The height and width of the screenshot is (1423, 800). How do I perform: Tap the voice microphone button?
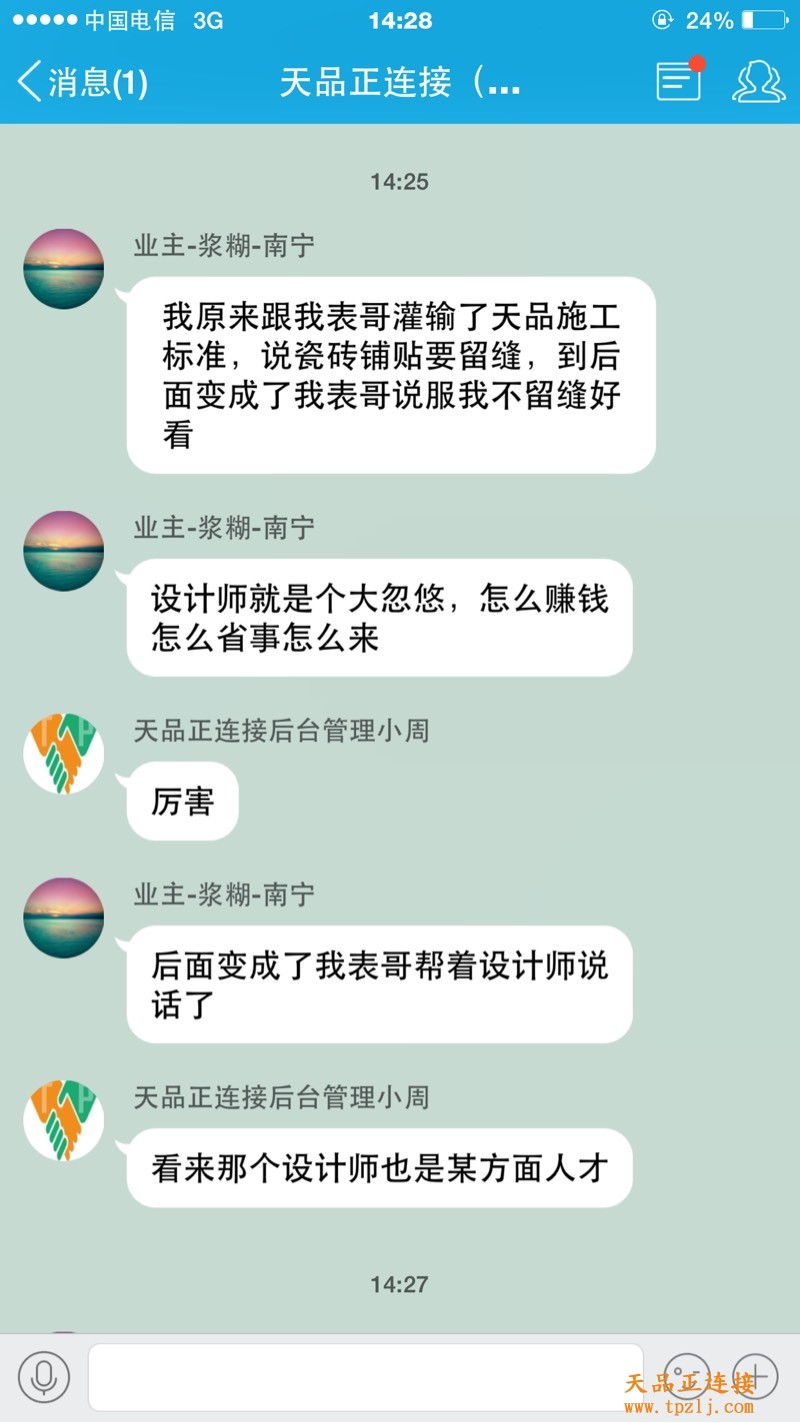pos(44,1377)
